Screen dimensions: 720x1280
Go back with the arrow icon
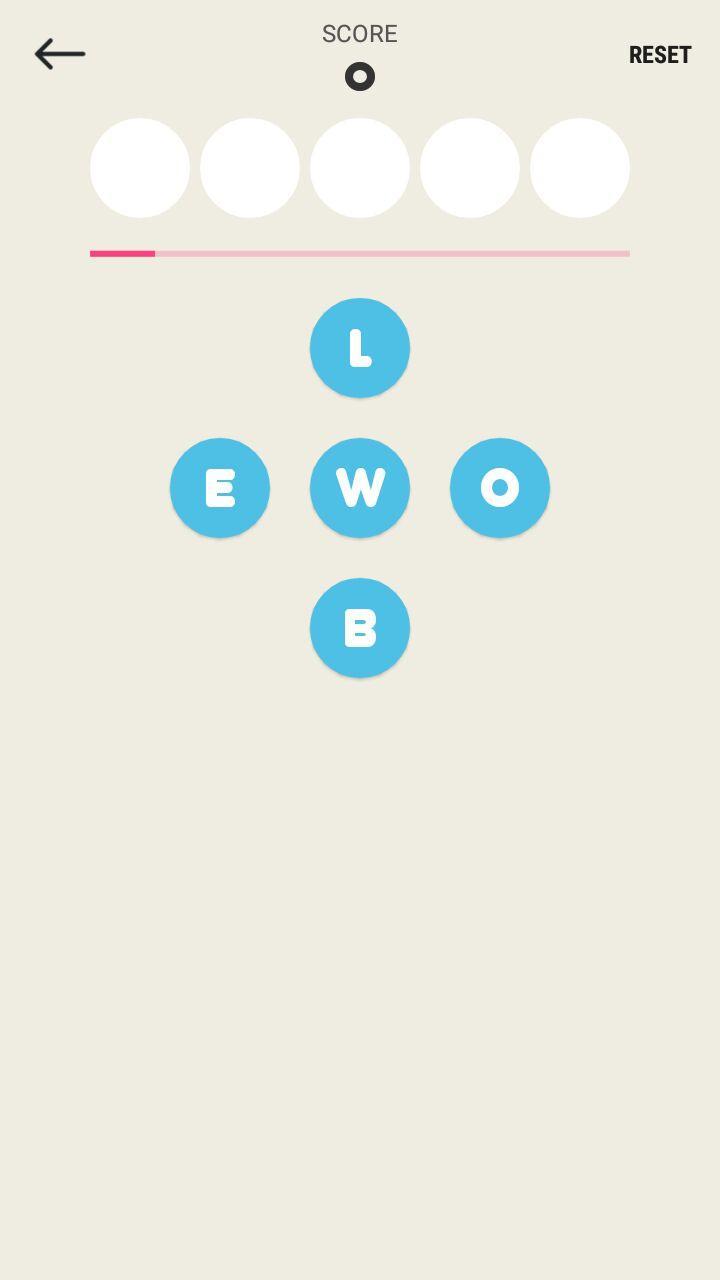pyautogui.click(x=60, y=54)
